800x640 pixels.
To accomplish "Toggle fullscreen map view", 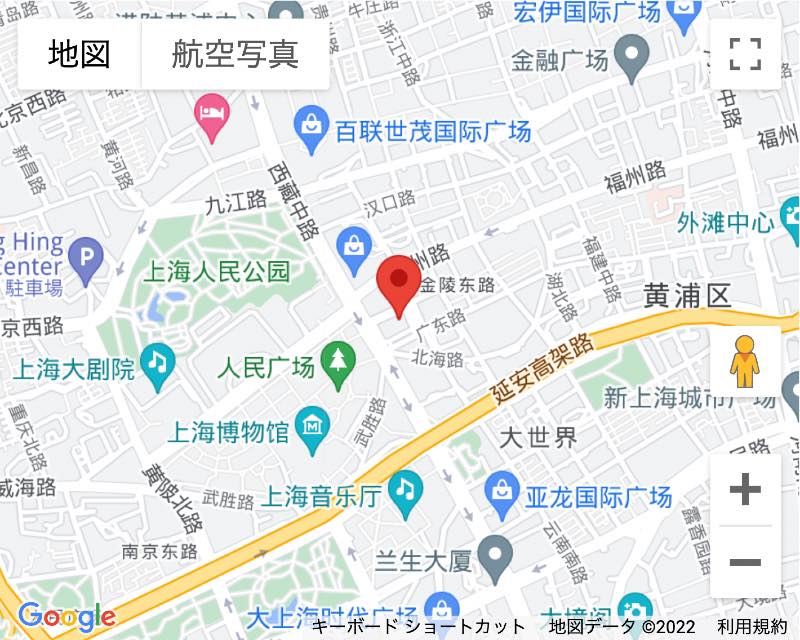I will (x=745, y=54).
